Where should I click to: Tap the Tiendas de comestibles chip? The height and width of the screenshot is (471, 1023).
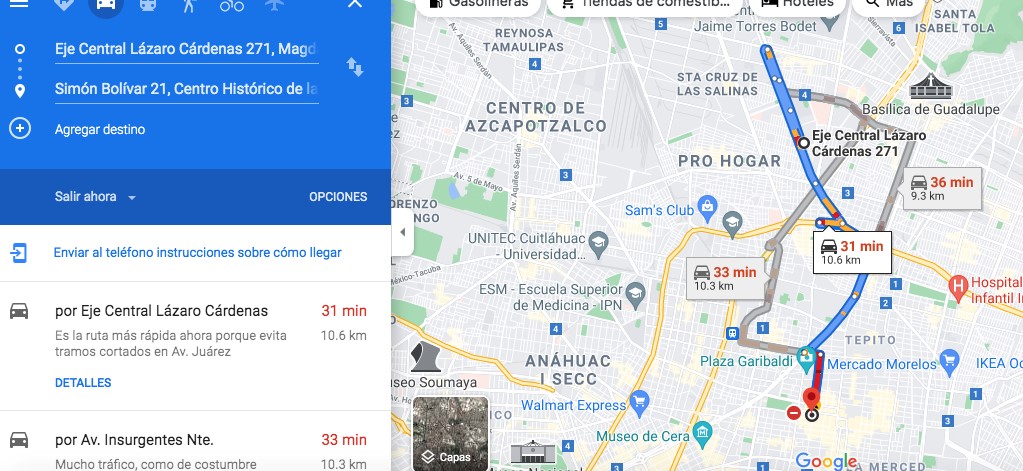point(647,5)
